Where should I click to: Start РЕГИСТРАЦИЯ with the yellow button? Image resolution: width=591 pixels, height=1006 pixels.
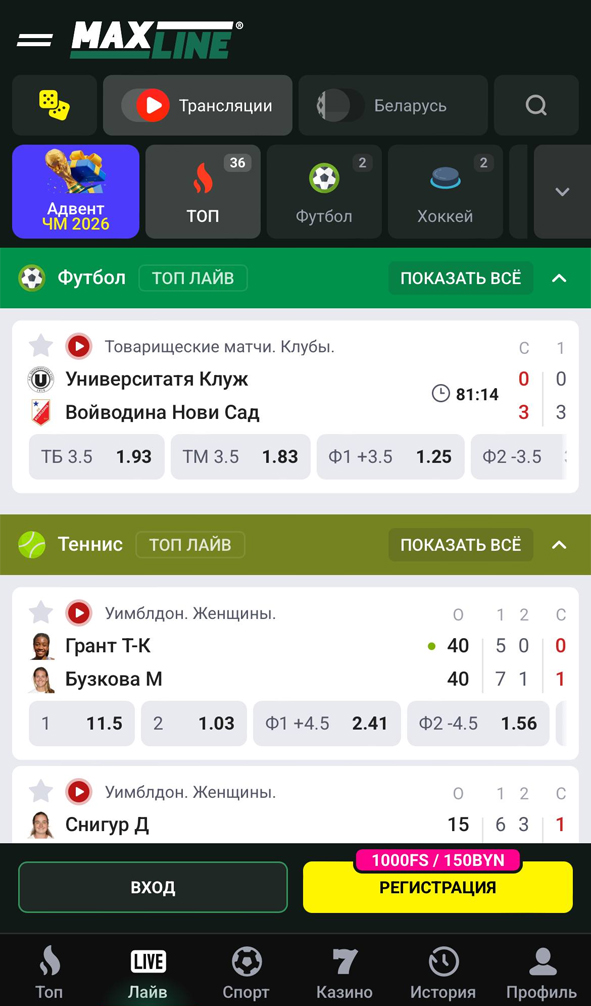tap(438, 887)
